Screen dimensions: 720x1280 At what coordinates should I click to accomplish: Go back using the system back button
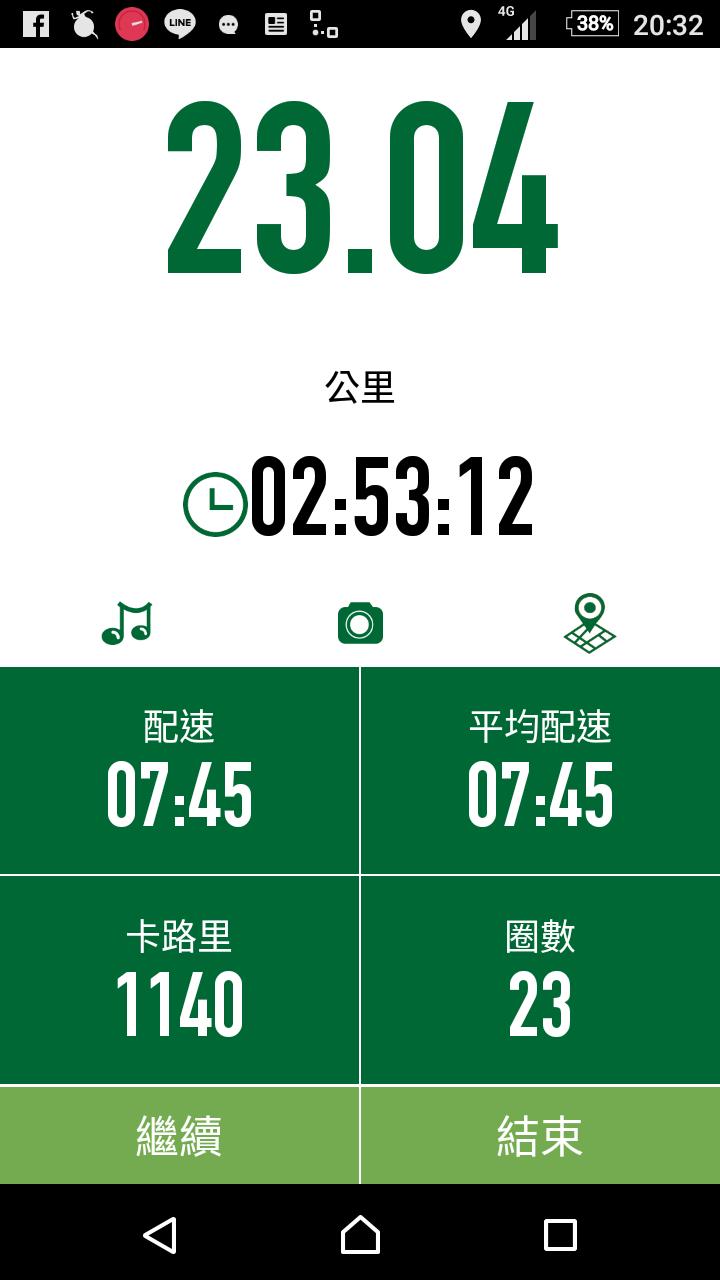click(x=160, y=1235)
